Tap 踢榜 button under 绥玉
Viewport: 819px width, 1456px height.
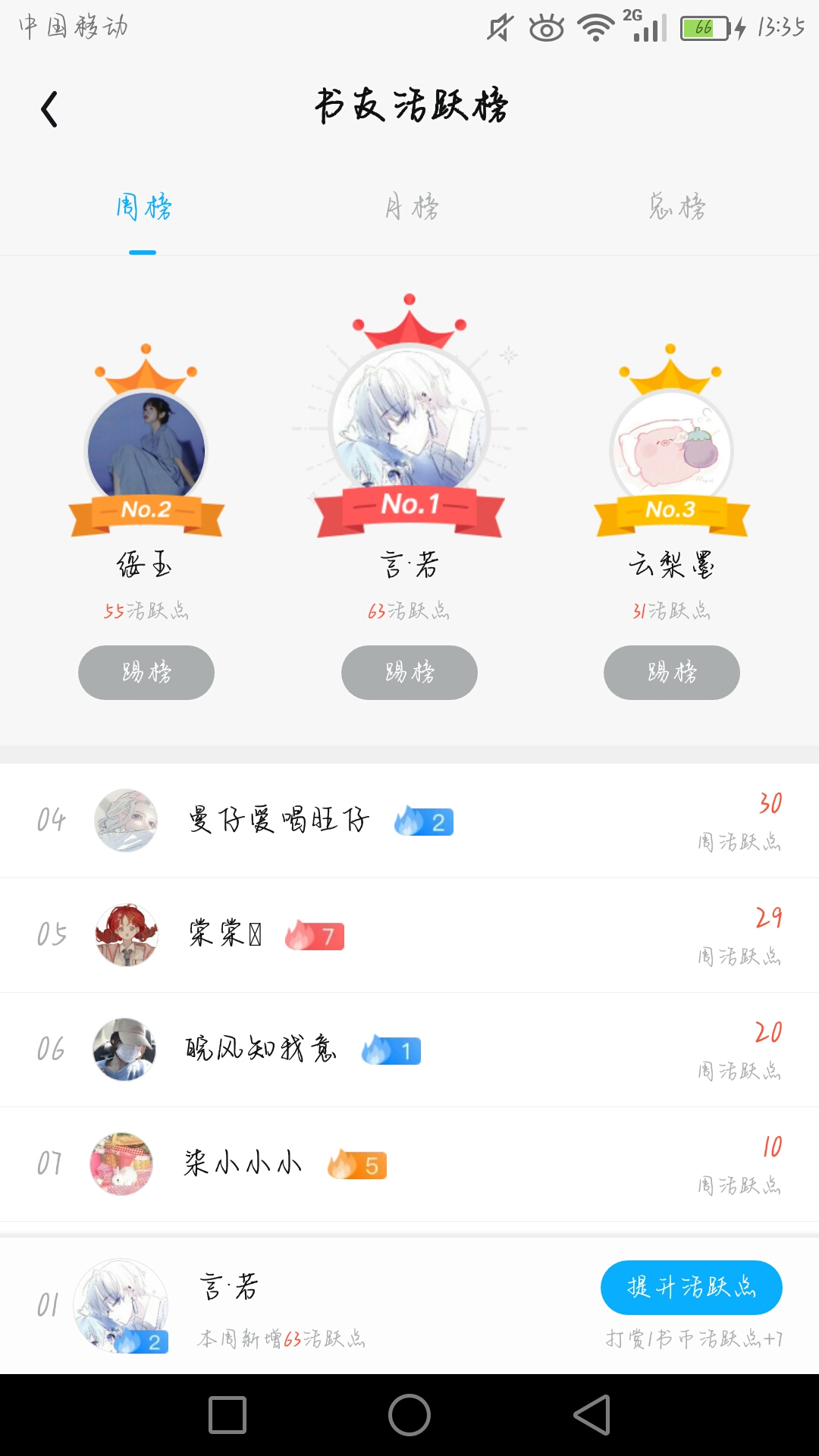pyautogui.click(x=146, y=673)
